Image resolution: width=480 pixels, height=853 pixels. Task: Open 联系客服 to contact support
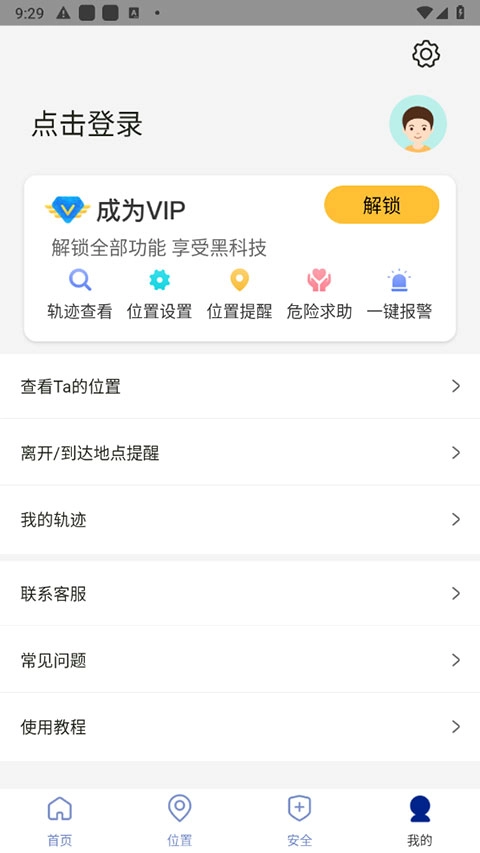pos(240,594)
